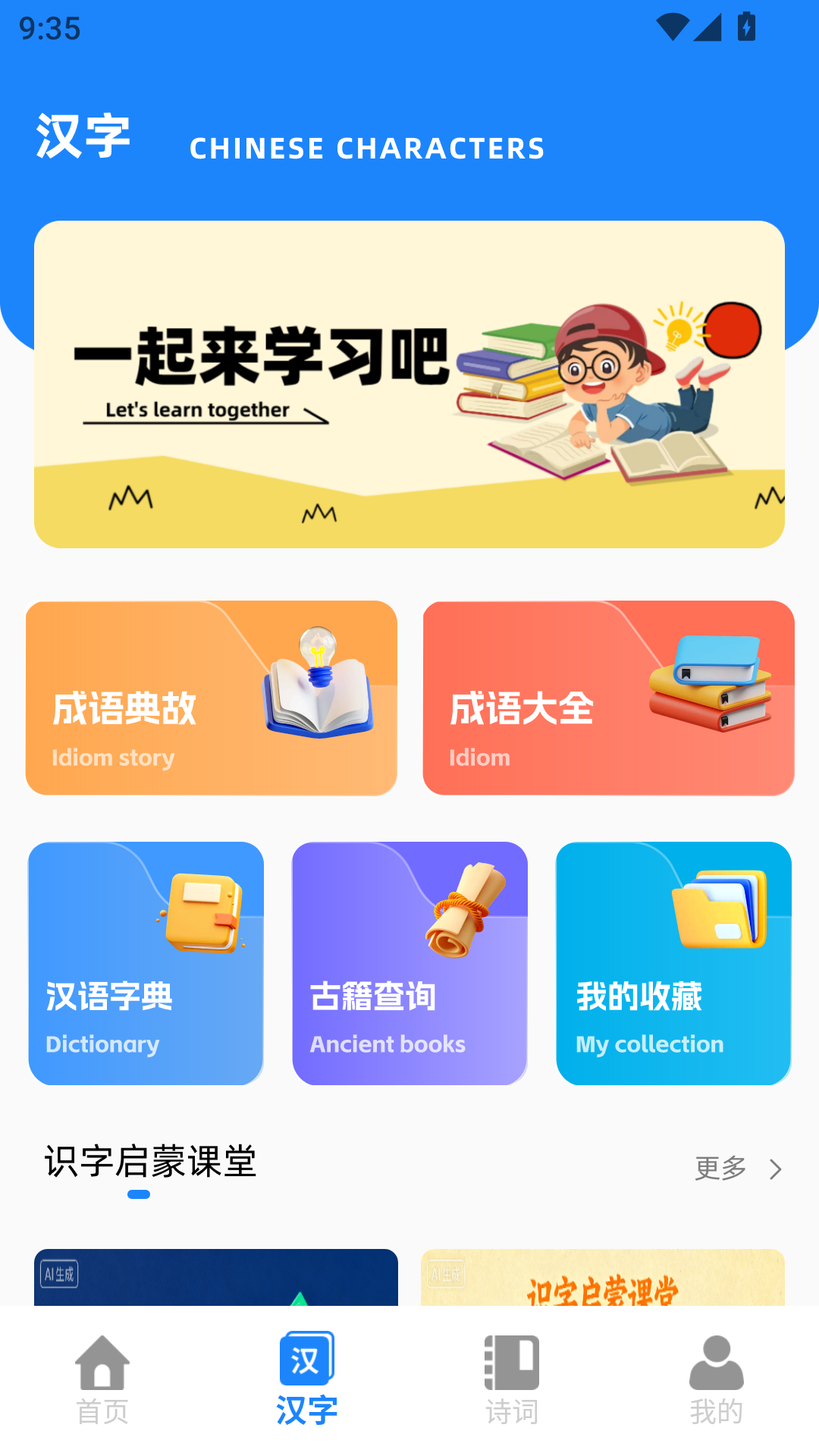Viewport: 819px width, 1456px height.
Task: Expand 更多 to see more lessons
Action: [719, 1169]
